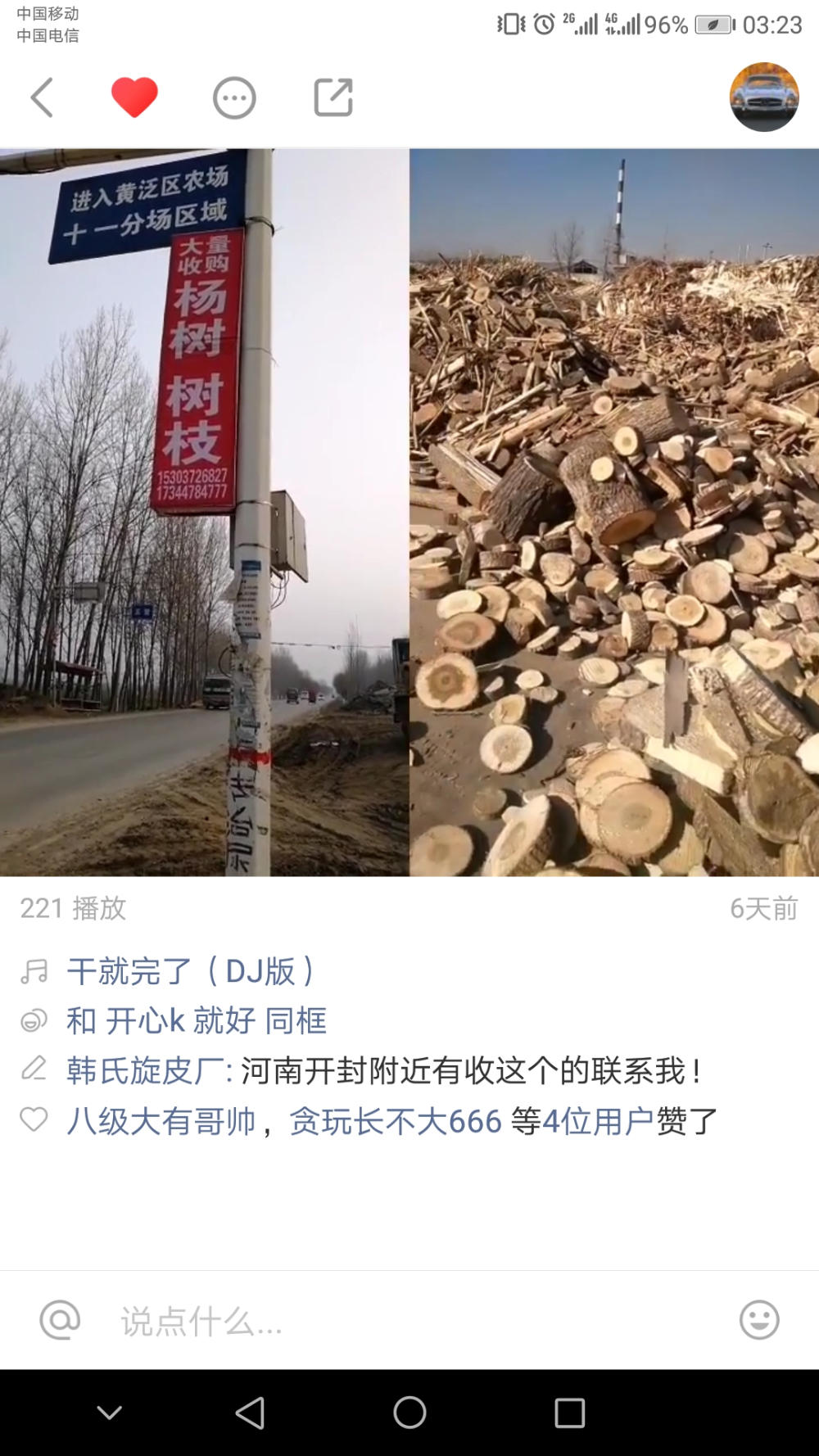Tap the red heart like icon
This screenshot has height=1456, width=819.
(x=134, y=97)
